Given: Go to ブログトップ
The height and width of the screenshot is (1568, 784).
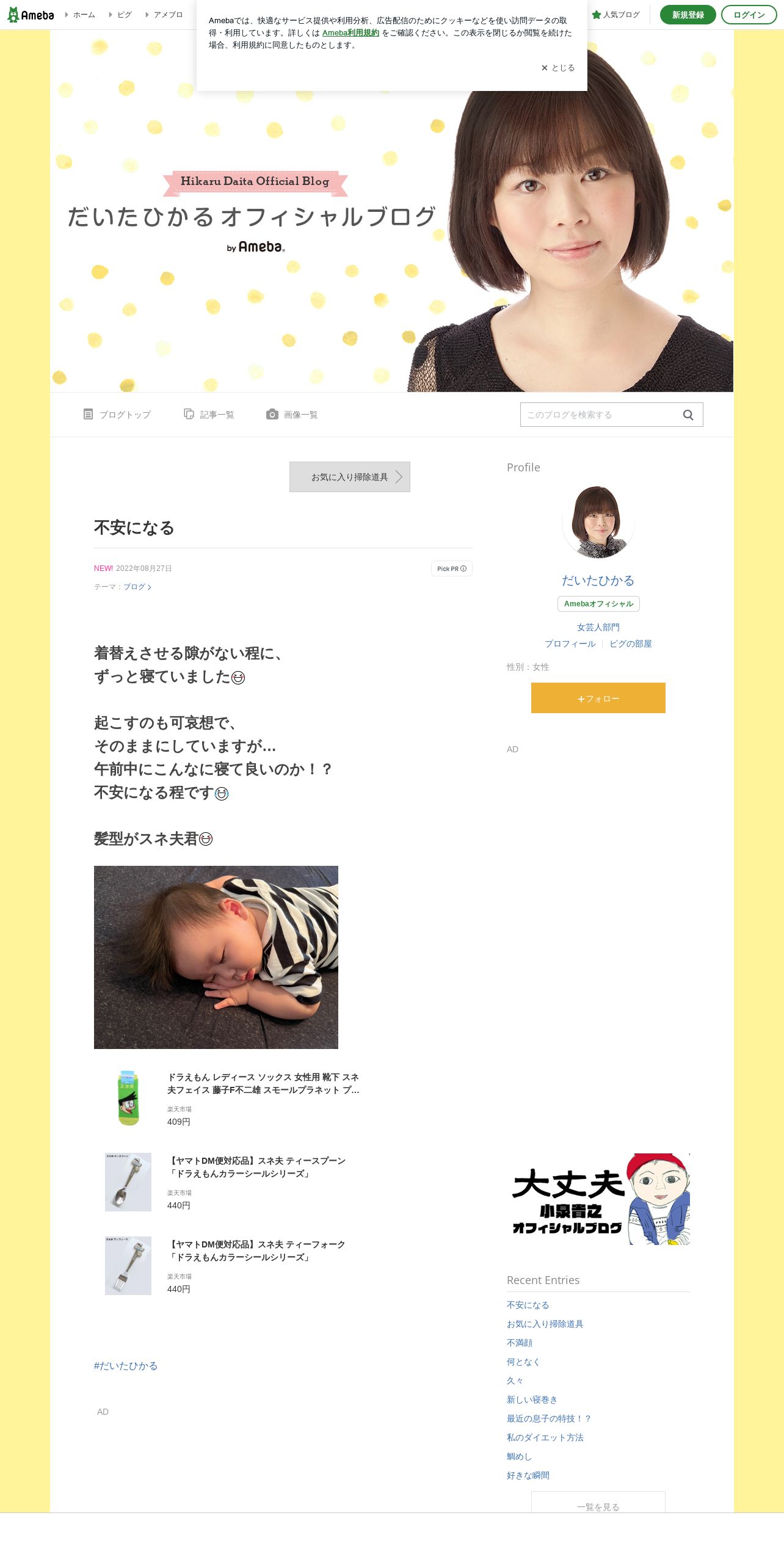Looking at the screenshot, I should (117, 415).
